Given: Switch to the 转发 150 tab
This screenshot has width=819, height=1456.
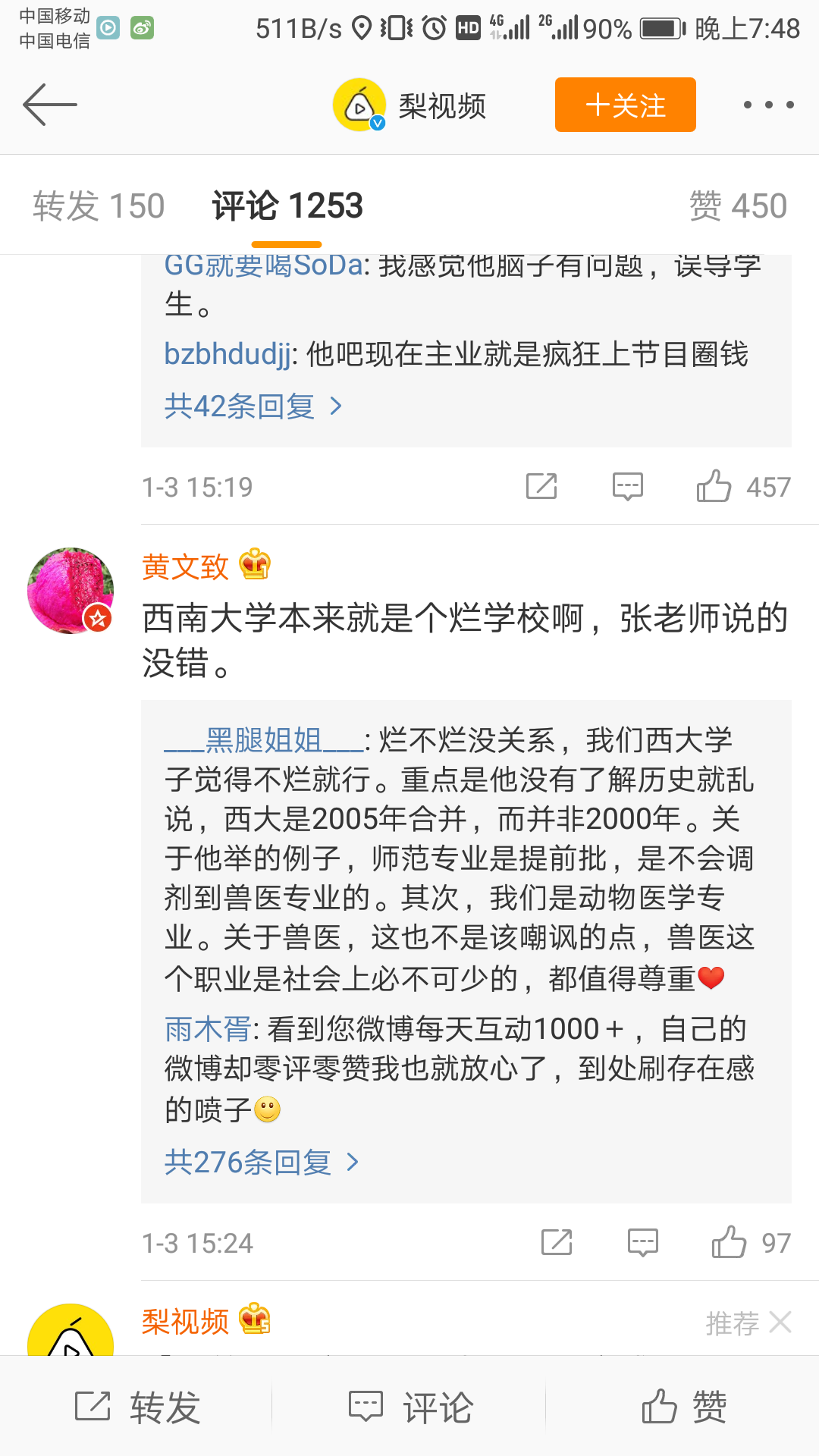Looking at the screenshot, I should (x=99, y=206).
